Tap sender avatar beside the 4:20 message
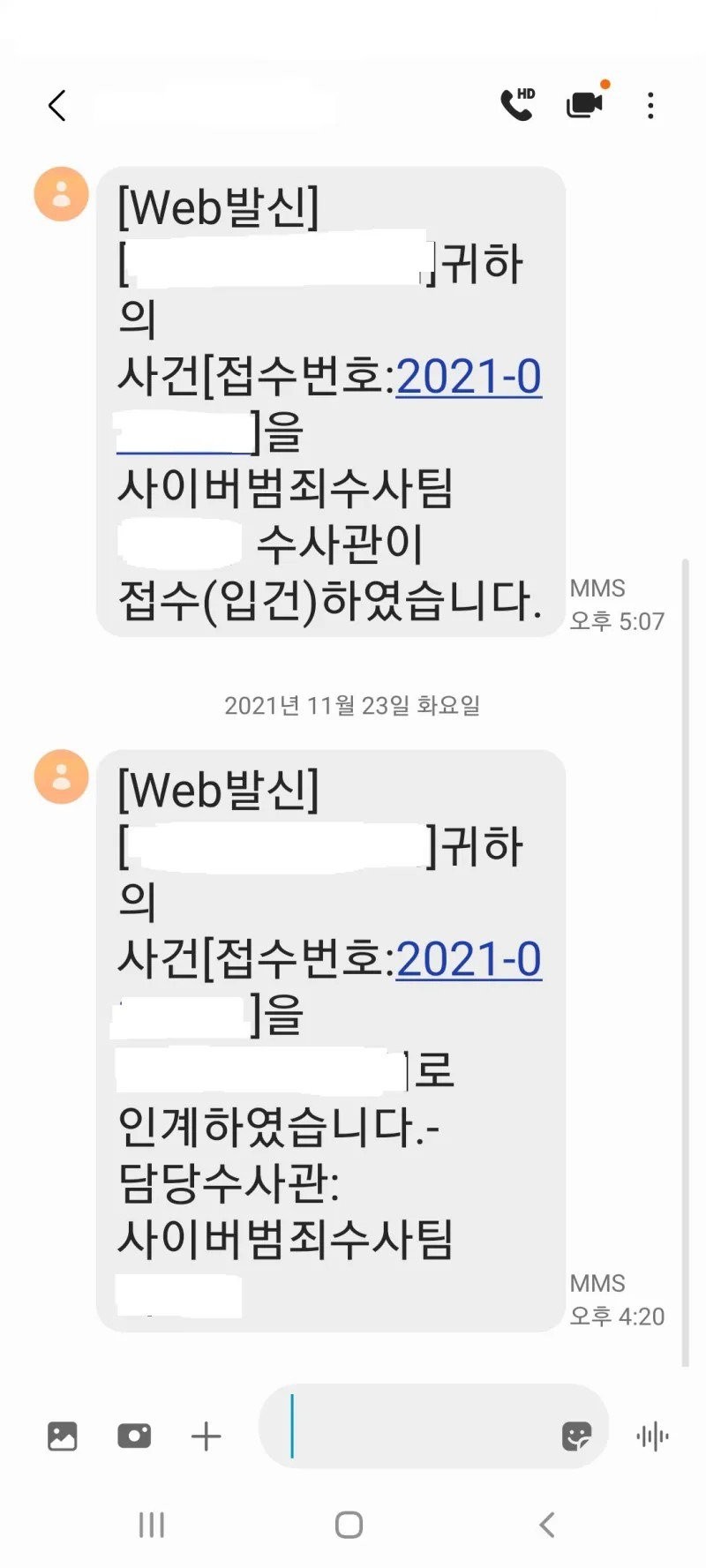The image size is (706, 1568). [x=61, y=776]
